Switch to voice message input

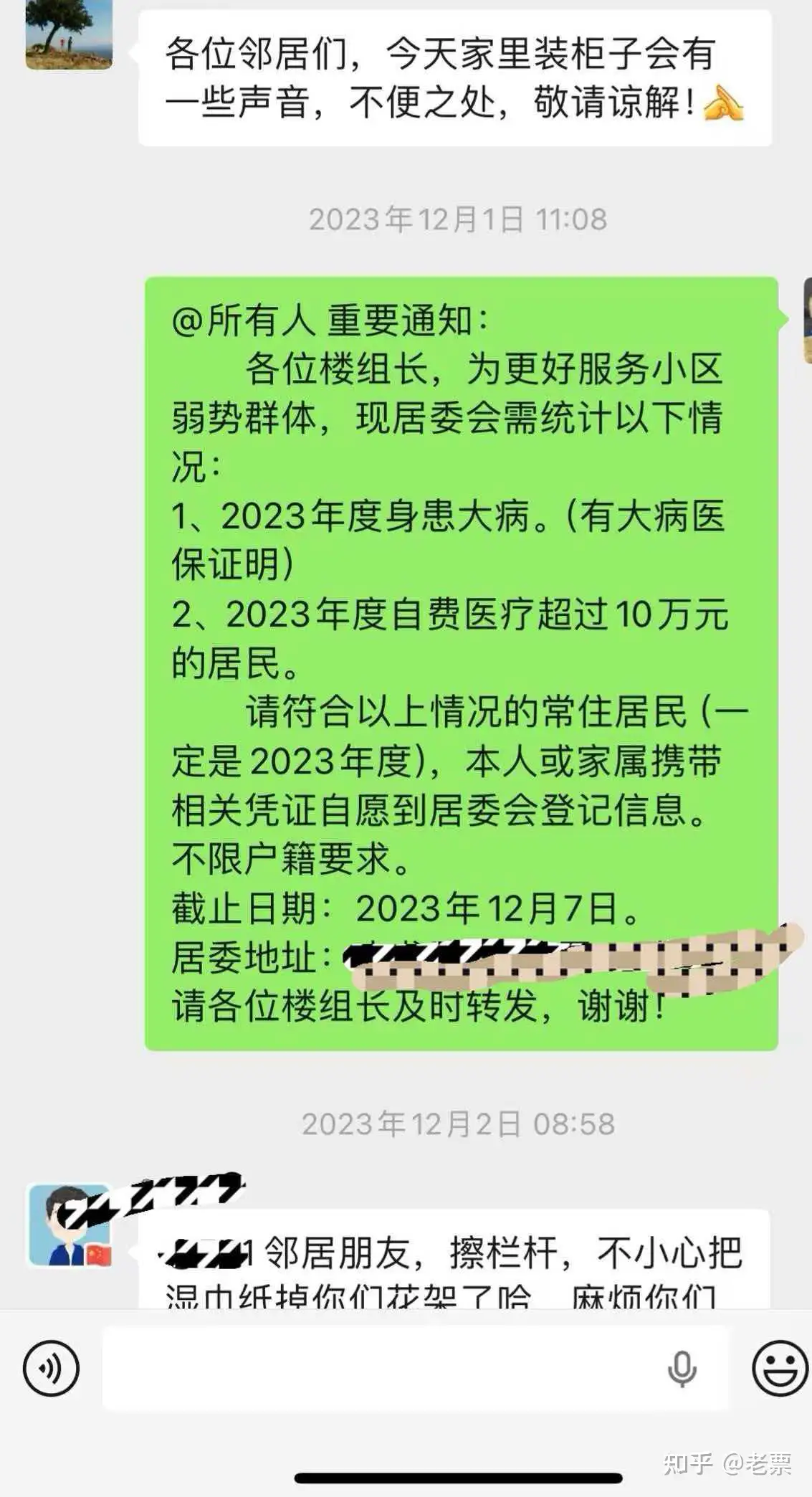51,1368
